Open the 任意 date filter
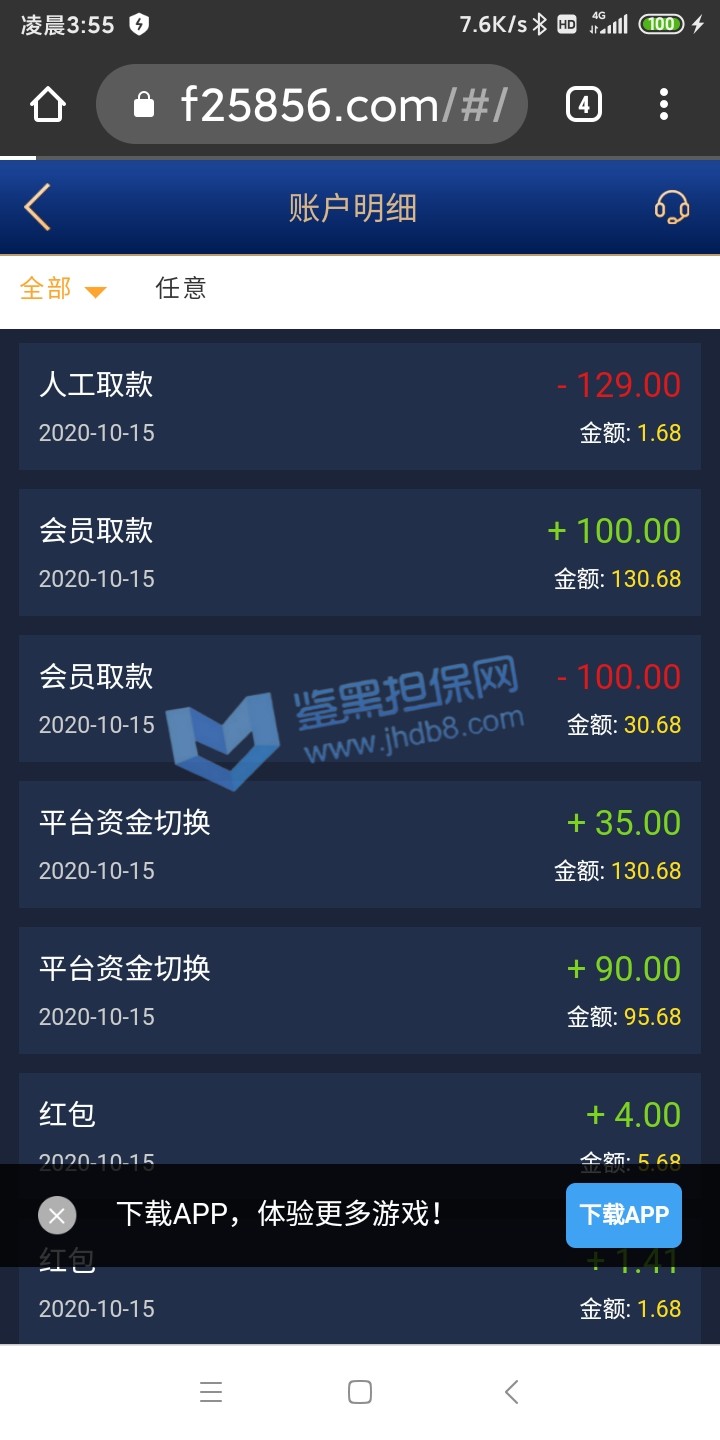This screenshot has height=1440, width=720. tap(181, 289)
